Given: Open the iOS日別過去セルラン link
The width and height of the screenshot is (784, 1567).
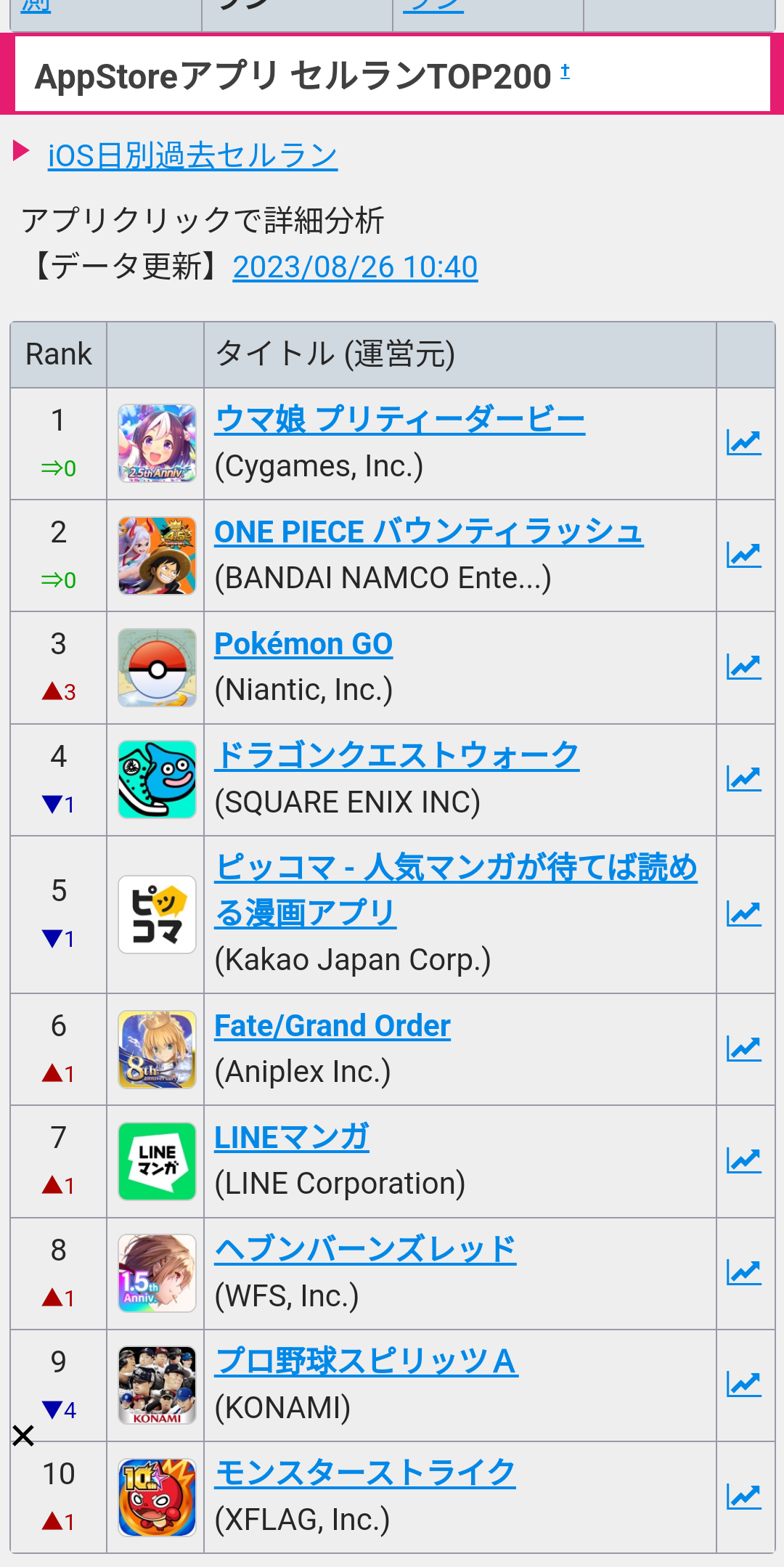Looking at the screenshot, I should tap(192, 155).
